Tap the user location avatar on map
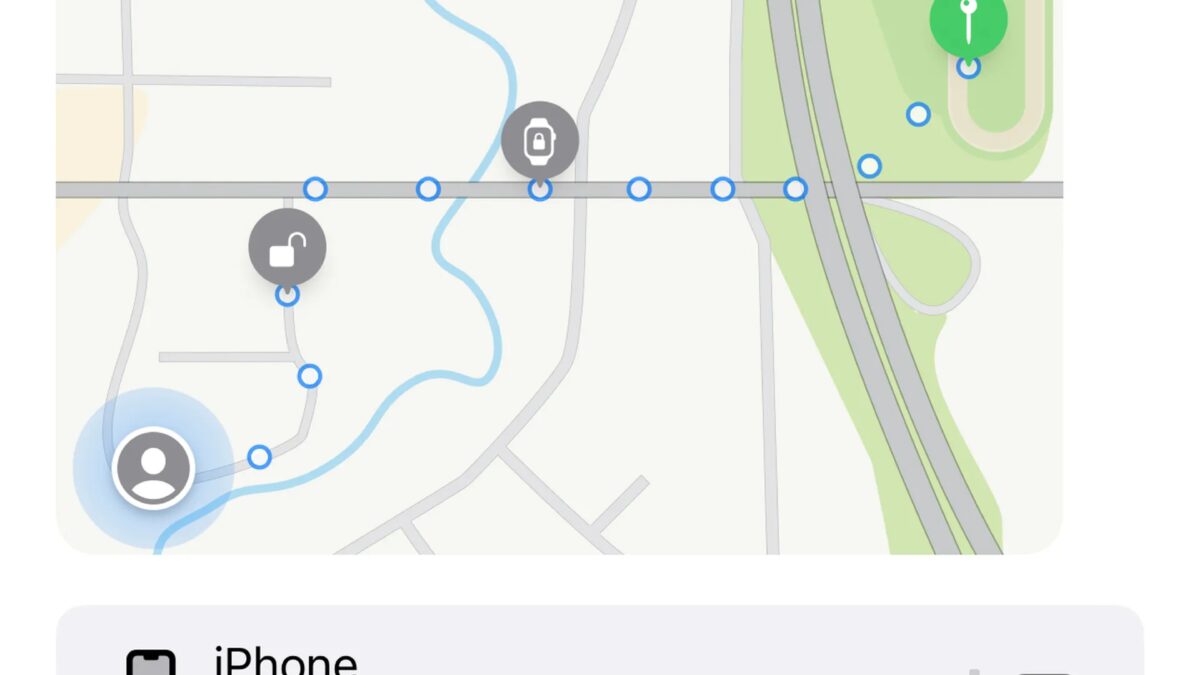The height and width of the screenshot is (675, 1200). click(153, 467)
